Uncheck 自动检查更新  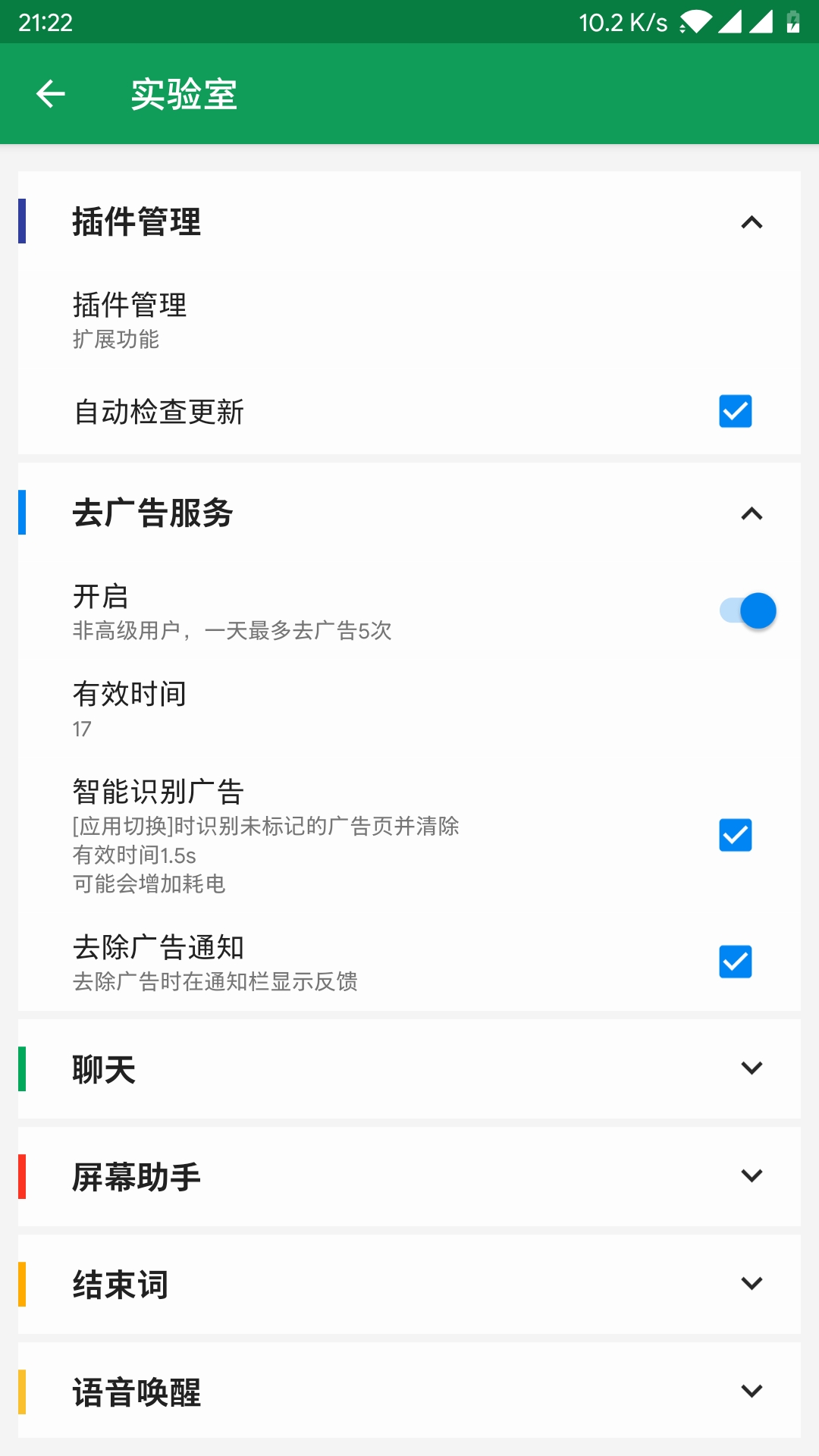[x=734, y=412]
